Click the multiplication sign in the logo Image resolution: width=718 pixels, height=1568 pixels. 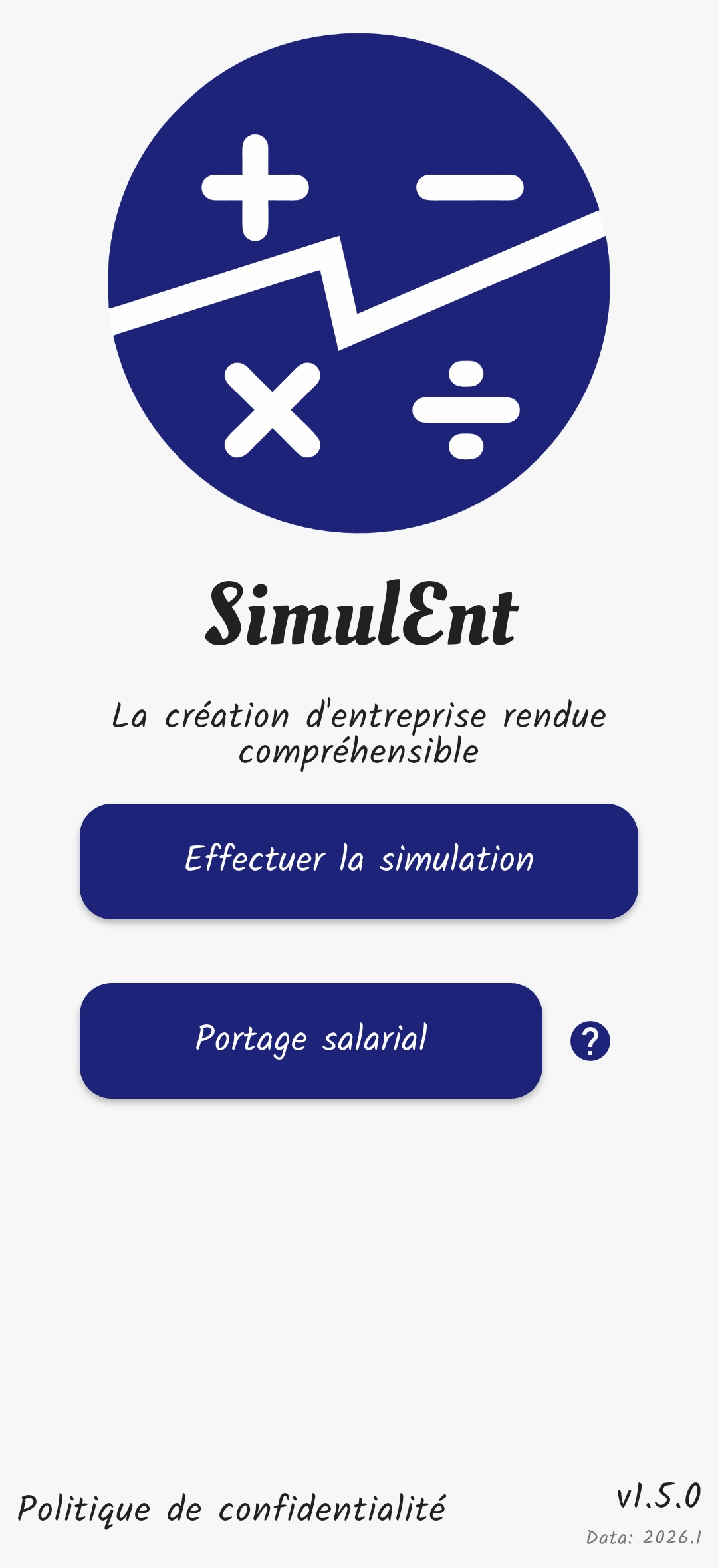pos(273,409)
